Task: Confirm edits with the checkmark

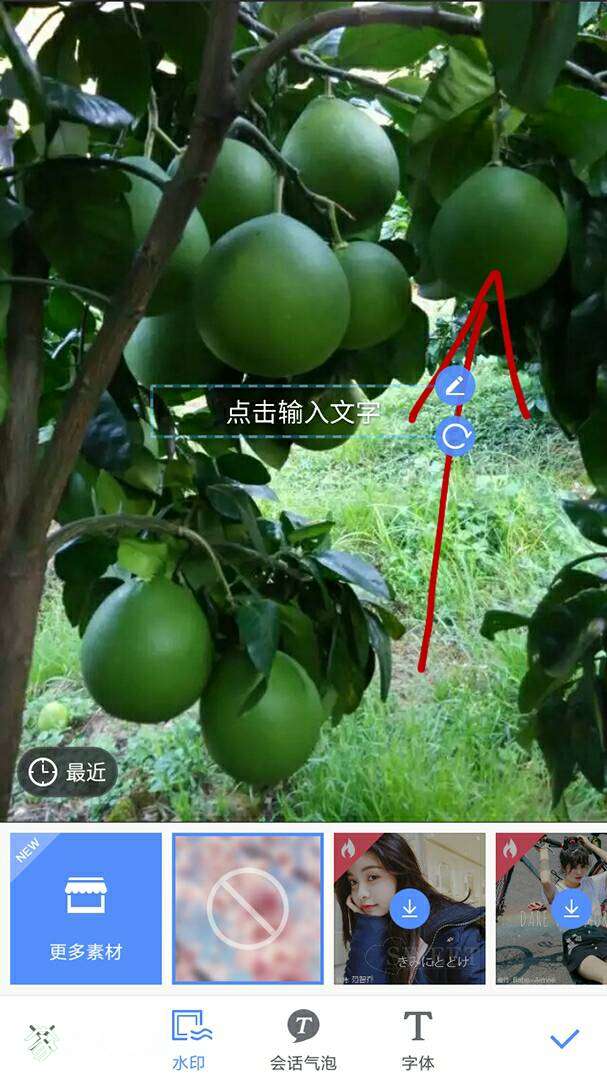Action: pos(564,1039)
